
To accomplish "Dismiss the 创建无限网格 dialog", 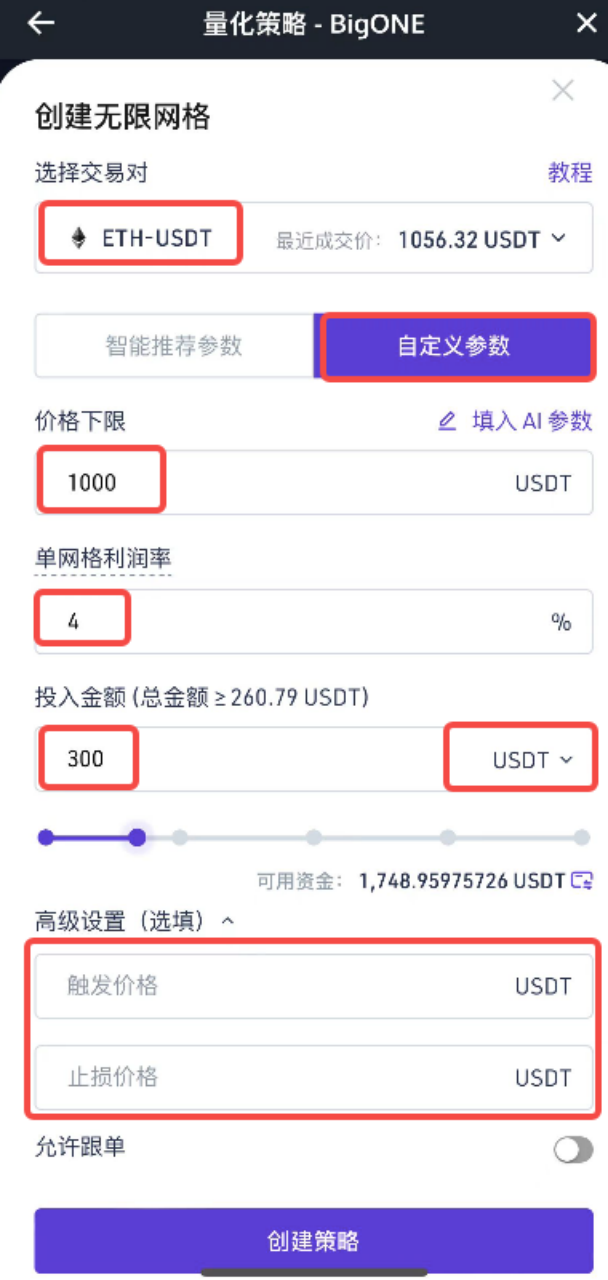I will tap(563, 91).
